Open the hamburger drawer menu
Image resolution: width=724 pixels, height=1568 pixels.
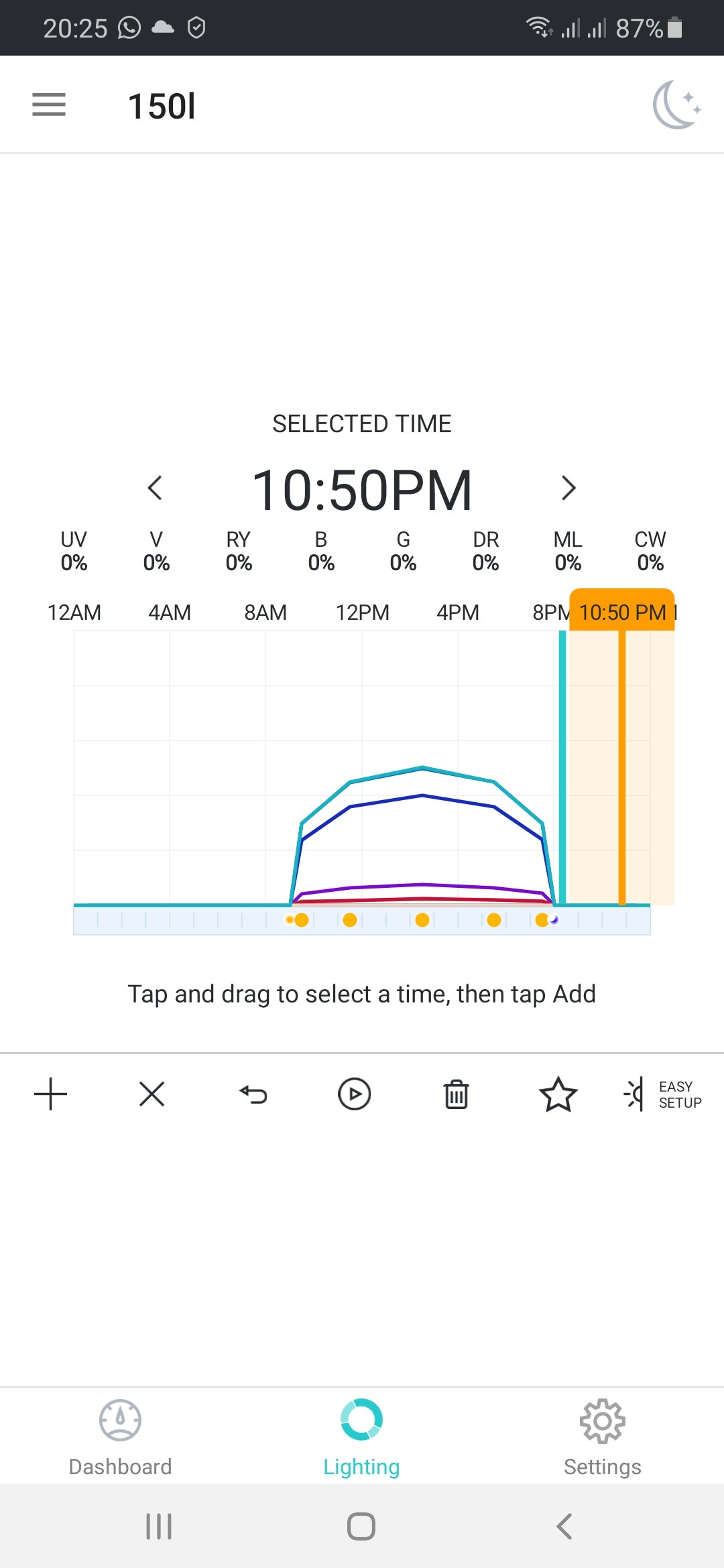(49, 105)
